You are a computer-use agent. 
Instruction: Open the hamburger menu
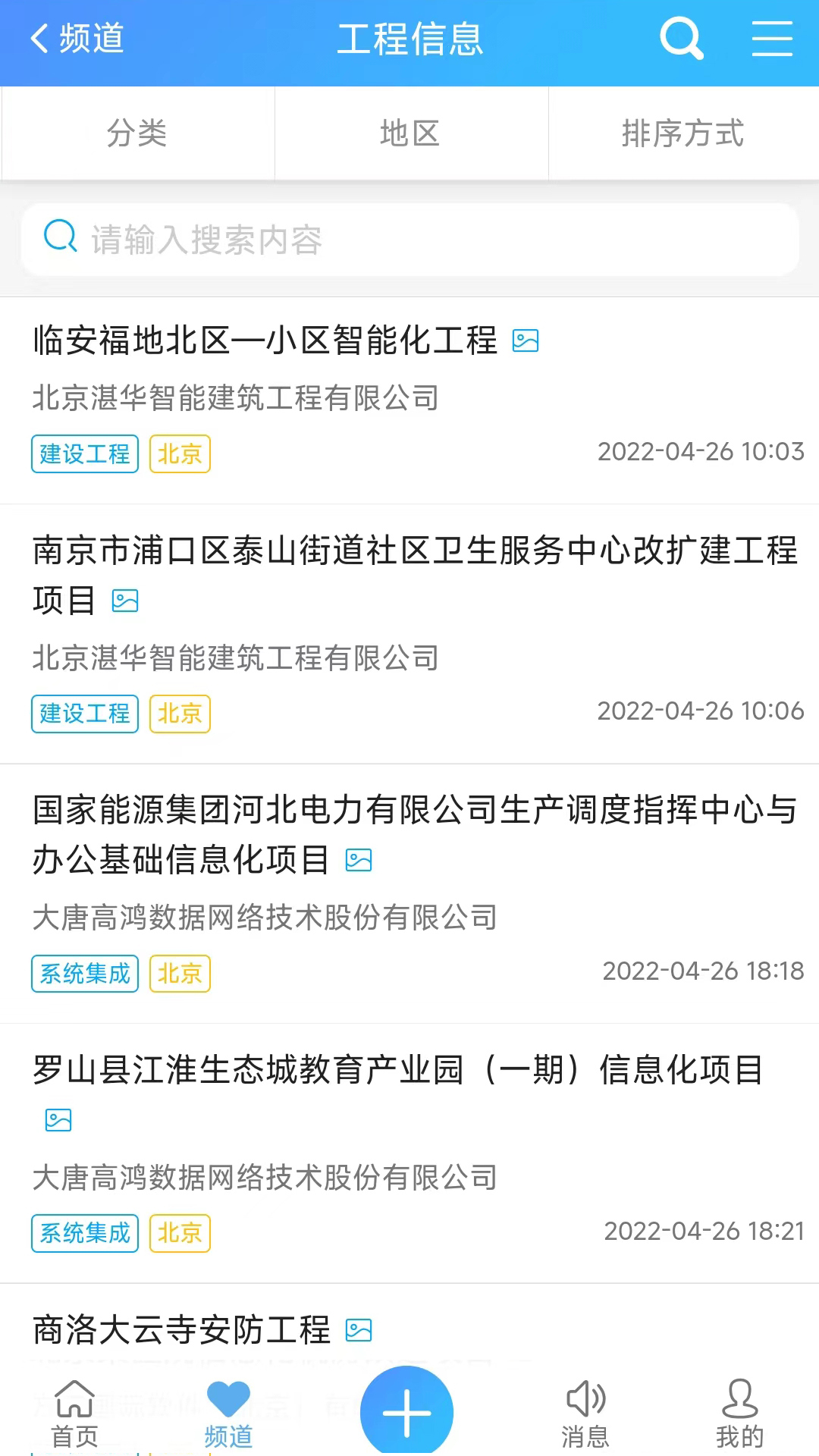coord(772,39)
